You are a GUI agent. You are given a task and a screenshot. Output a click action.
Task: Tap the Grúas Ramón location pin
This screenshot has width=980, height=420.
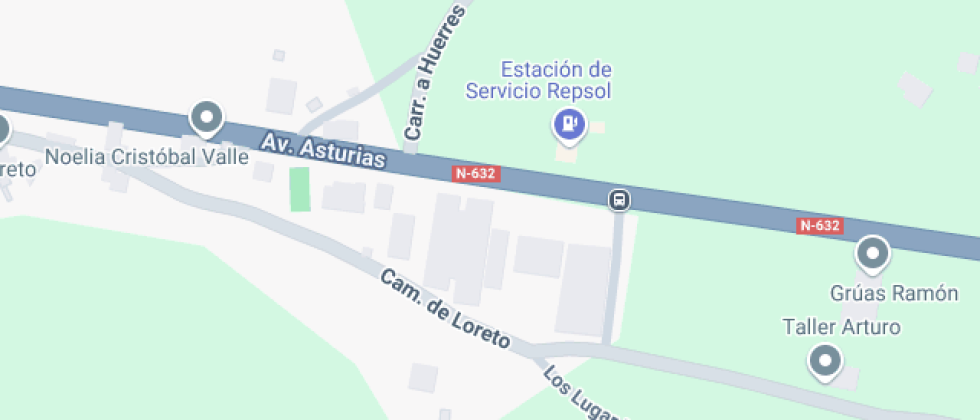872,254
